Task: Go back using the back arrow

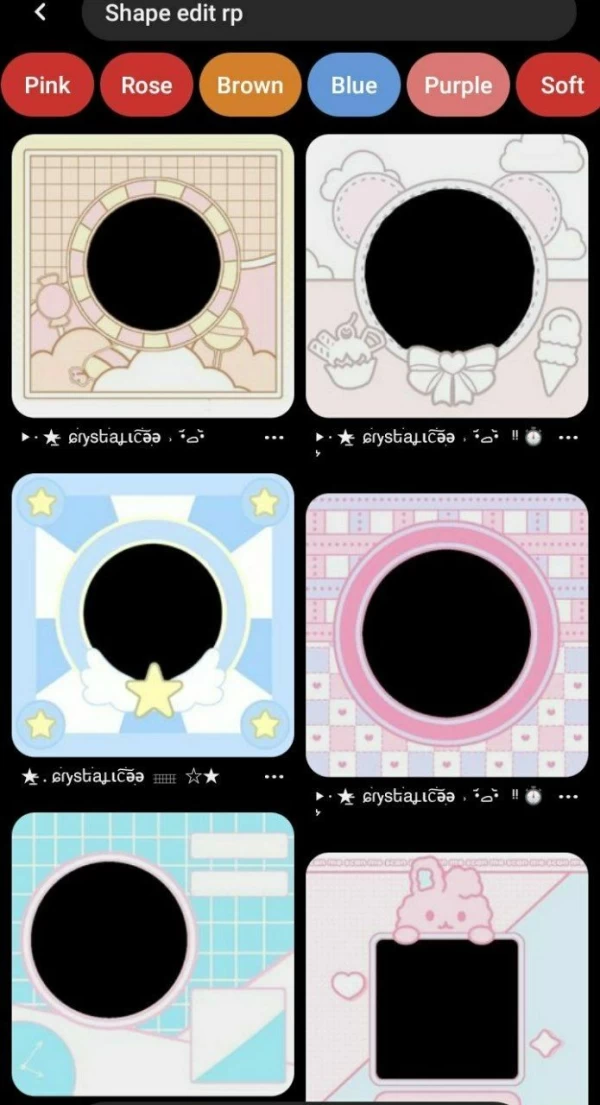Action: 41,14
